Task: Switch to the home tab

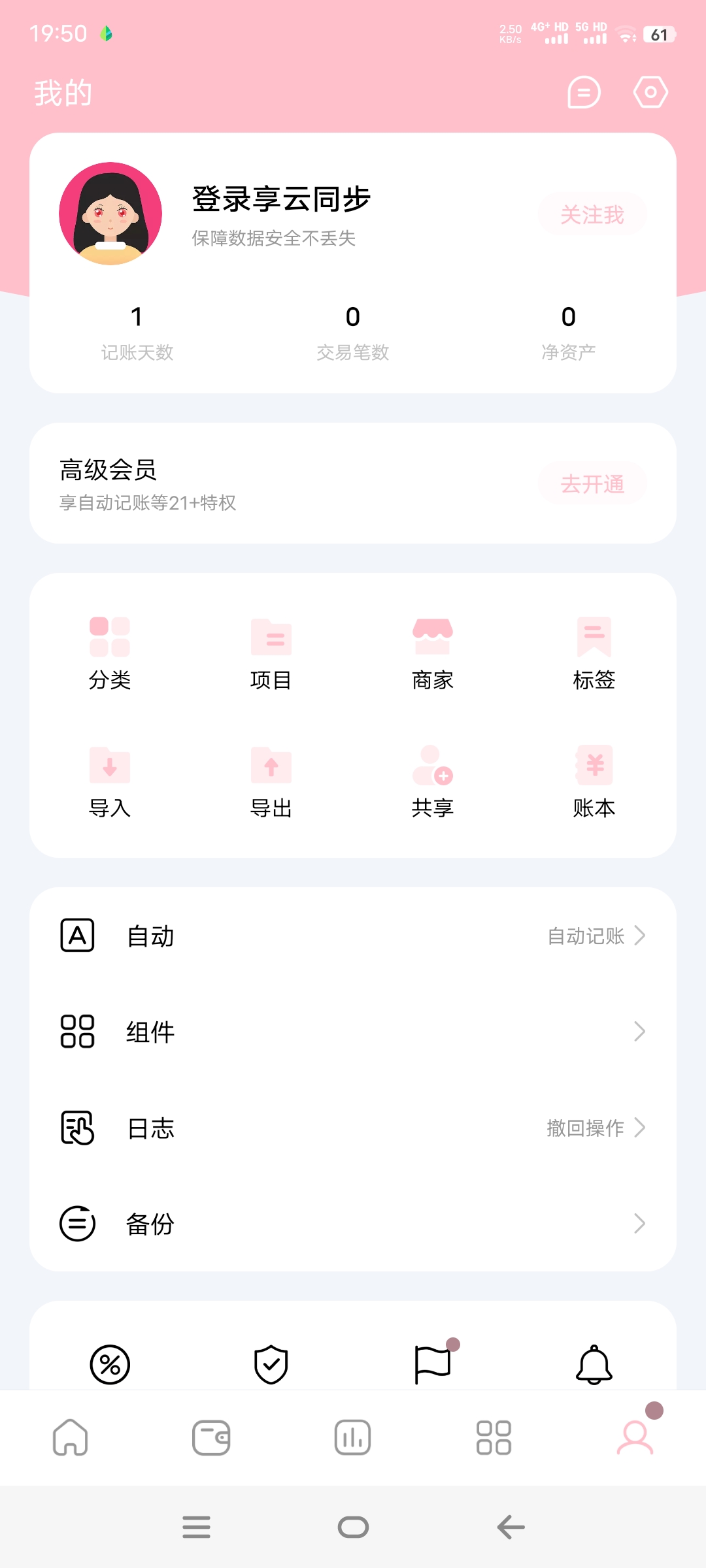Action: coord(71,1439)
